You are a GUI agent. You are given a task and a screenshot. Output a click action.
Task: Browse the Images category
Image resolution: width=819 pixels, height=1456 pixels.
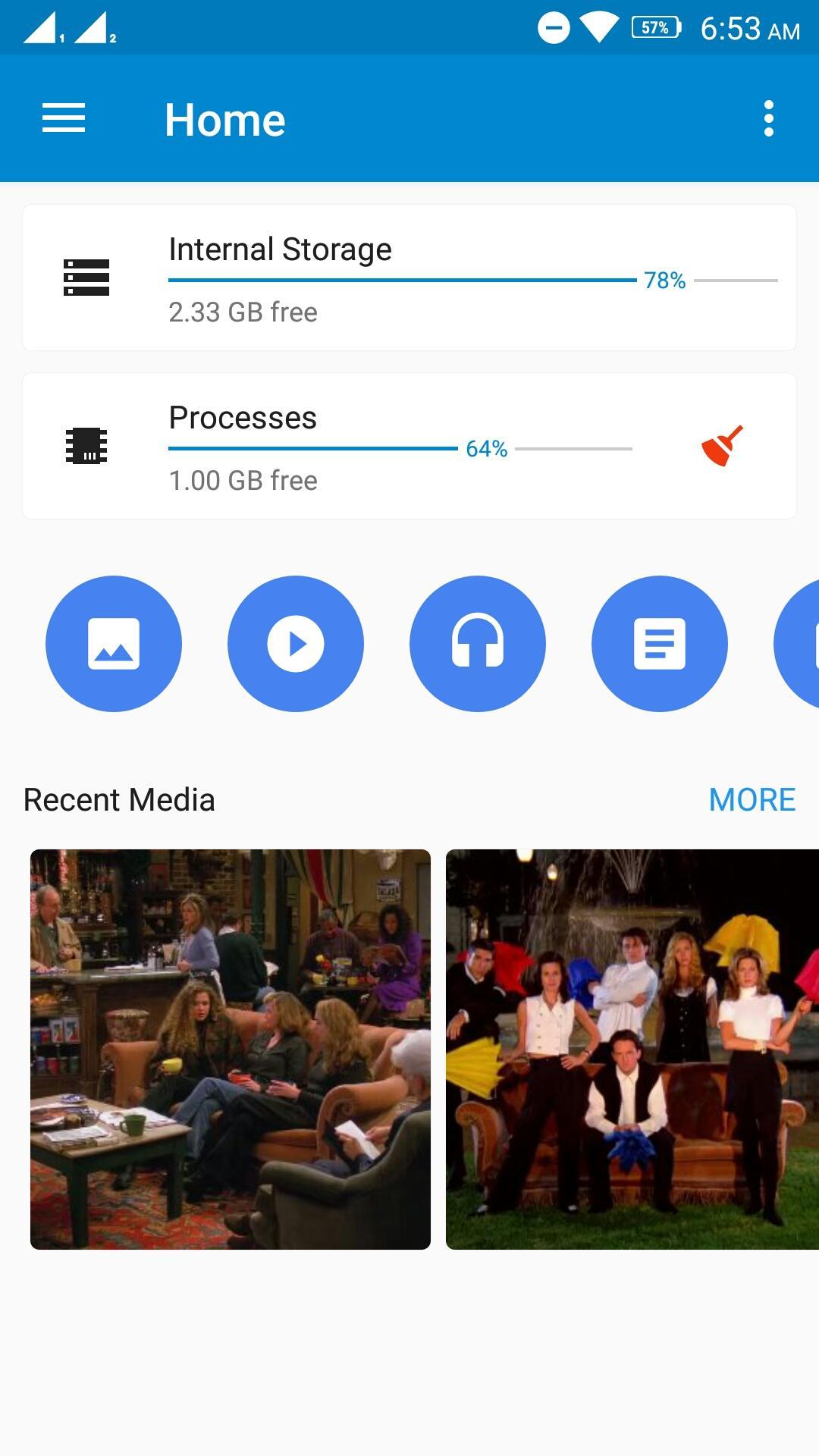(x=114, y=644)
